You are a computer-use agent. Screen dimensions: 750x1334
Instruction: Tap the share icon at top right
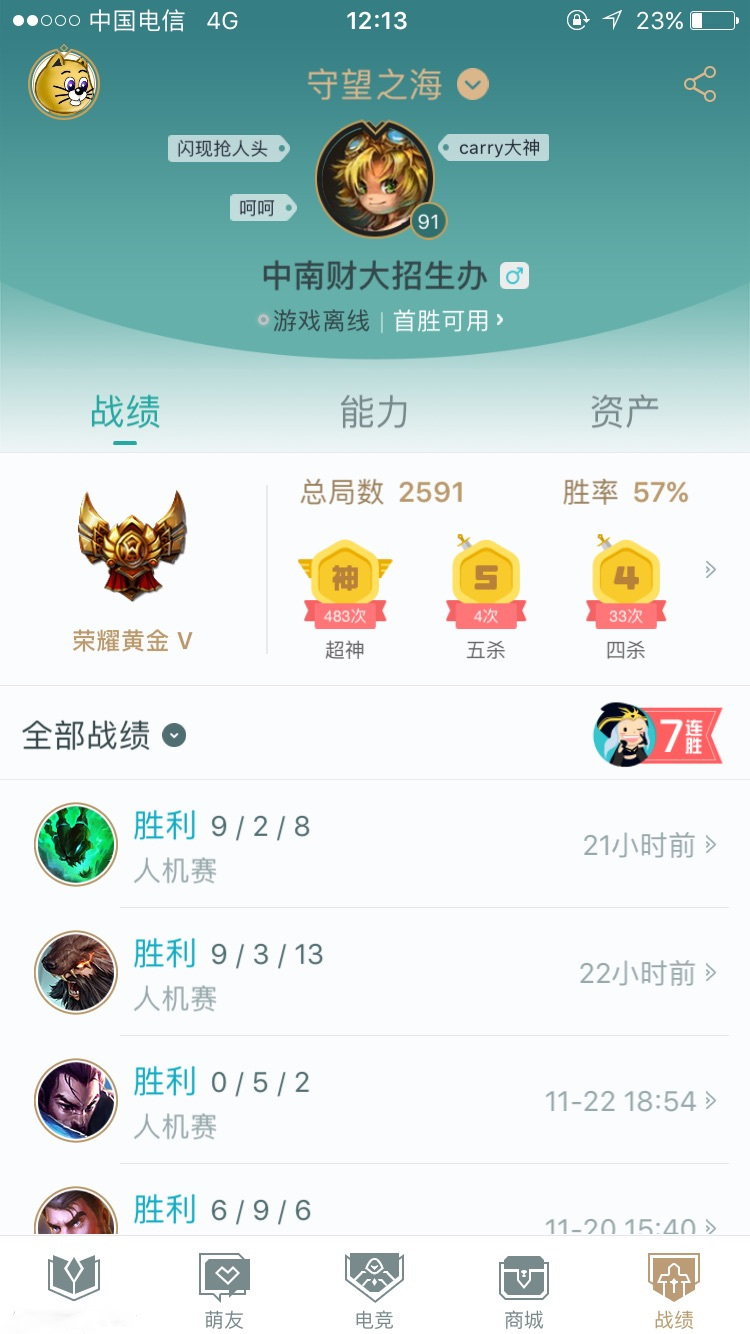[700, 84]
